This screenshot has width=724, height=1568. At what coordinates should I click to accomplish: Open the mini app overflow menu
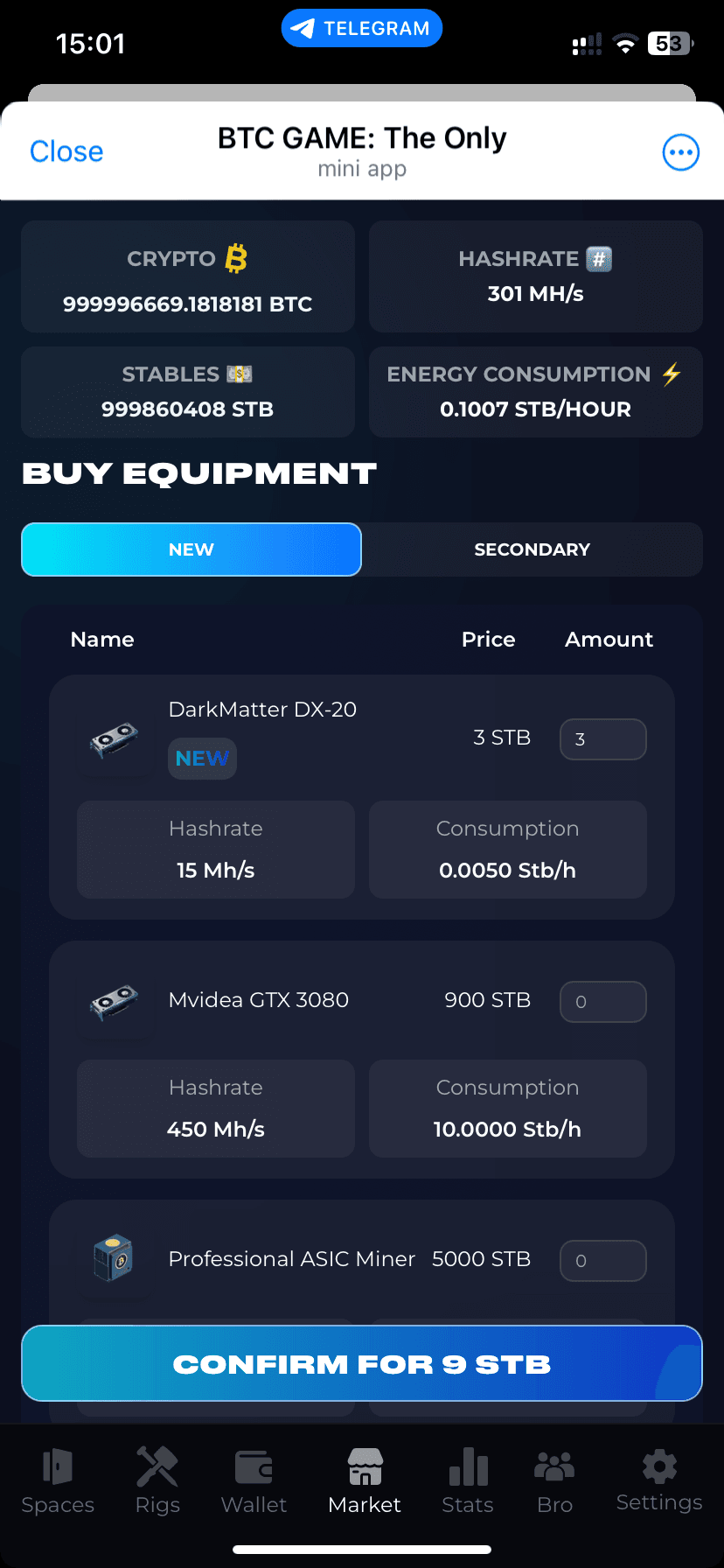coord(680,152)
